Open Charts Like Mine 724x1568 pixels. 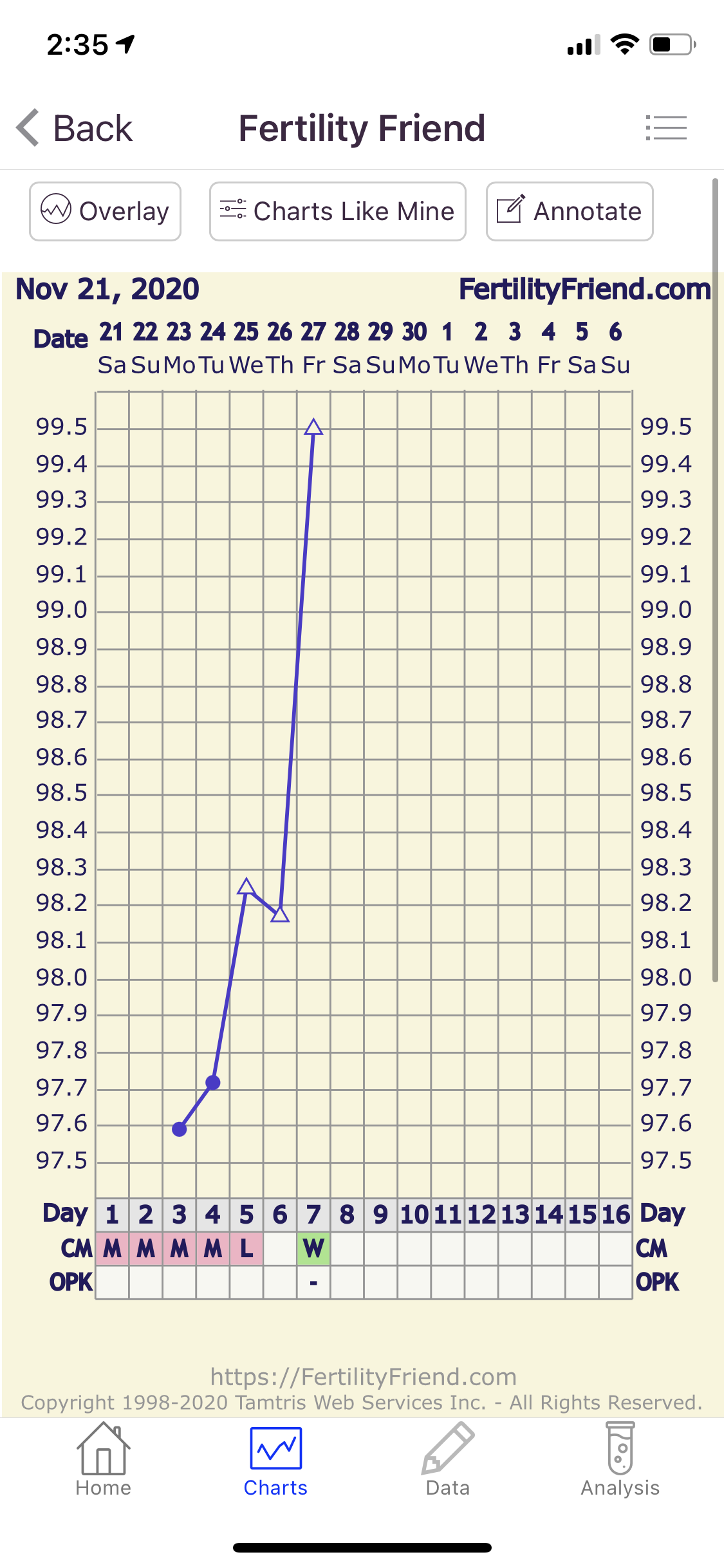(x=337, y=211)
